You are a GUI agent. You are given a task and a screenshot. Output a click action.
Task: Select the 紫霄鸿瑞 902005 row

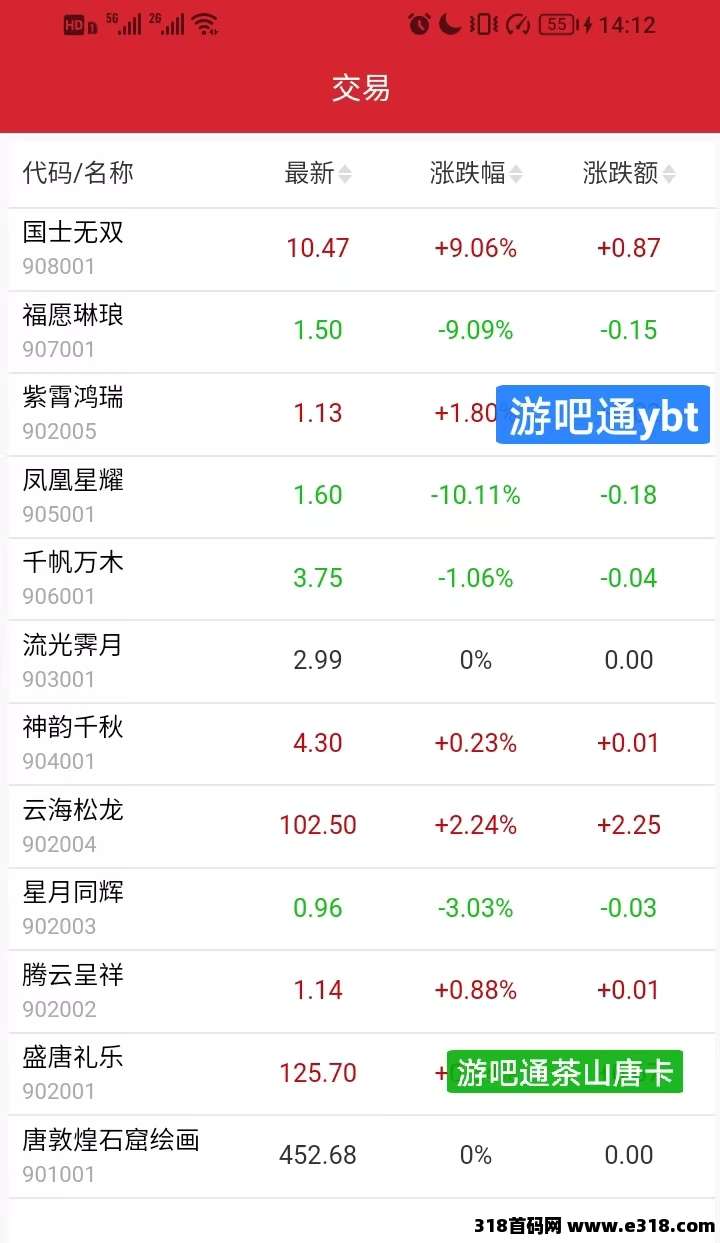point(362,415)
